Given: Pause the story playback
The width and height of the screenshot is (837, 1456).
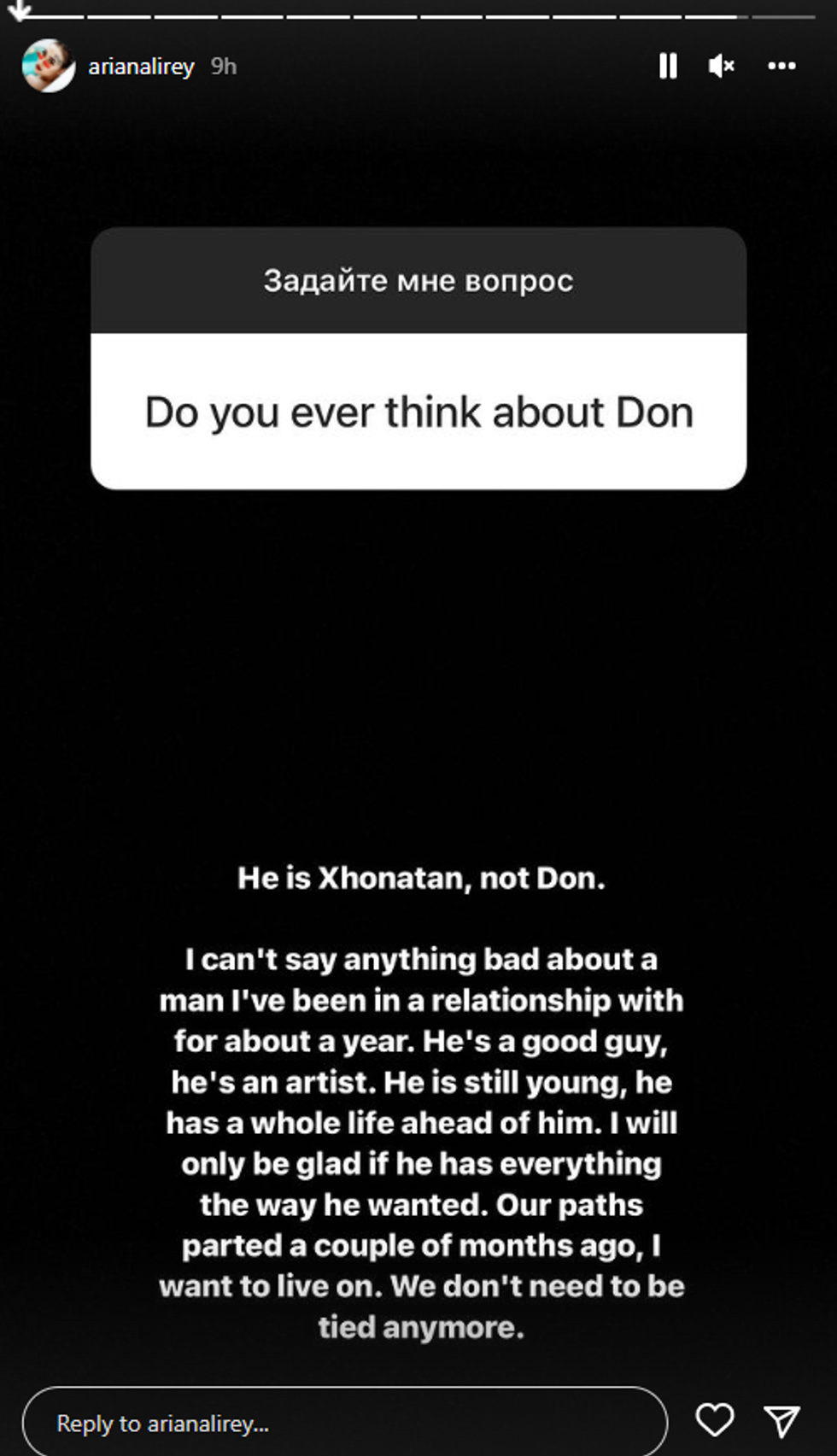Looking at the screenshot, I should point(668,66).
